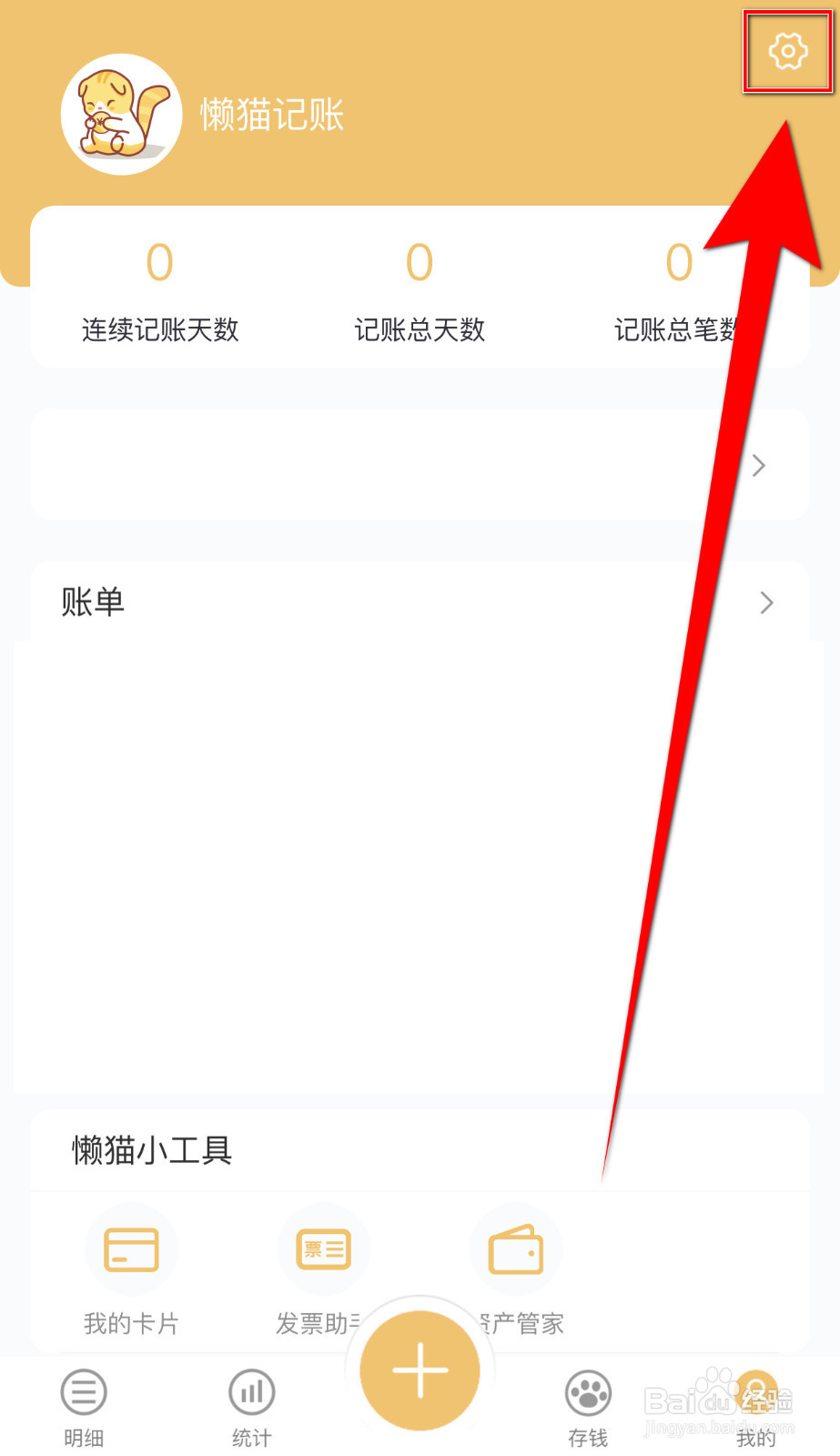View the 账单 bill details
This screenshot has width=840, height=1456.
coord(92,602)
